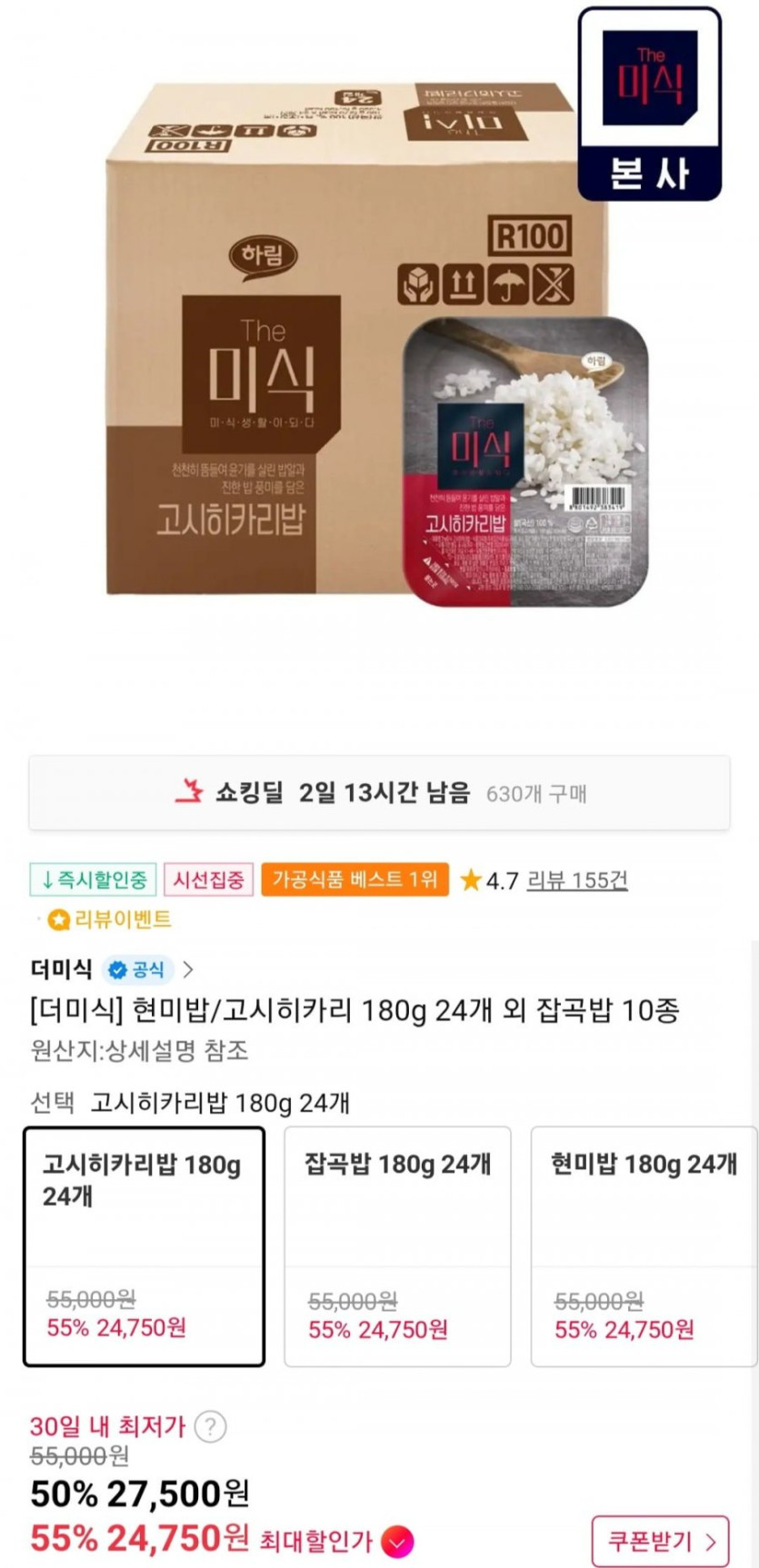Select the 잡곡밥 180g 24개 option
Image resolution: width=759 pixels, height=1568 pixels.
(397, 1245)
